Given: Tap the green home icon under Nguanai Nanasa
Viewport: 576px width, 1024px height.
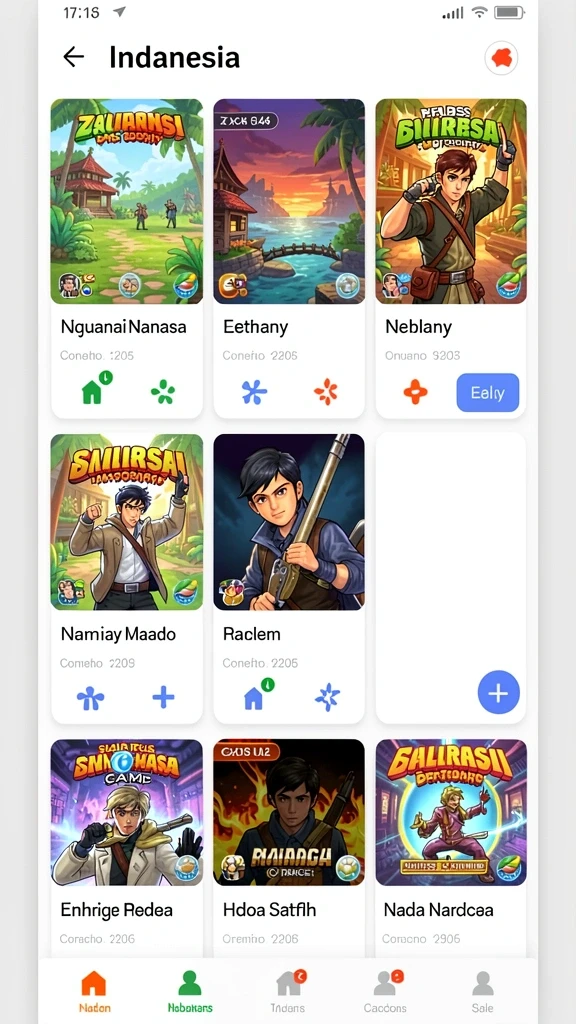Looking at the screenshot, I should 95,389.
